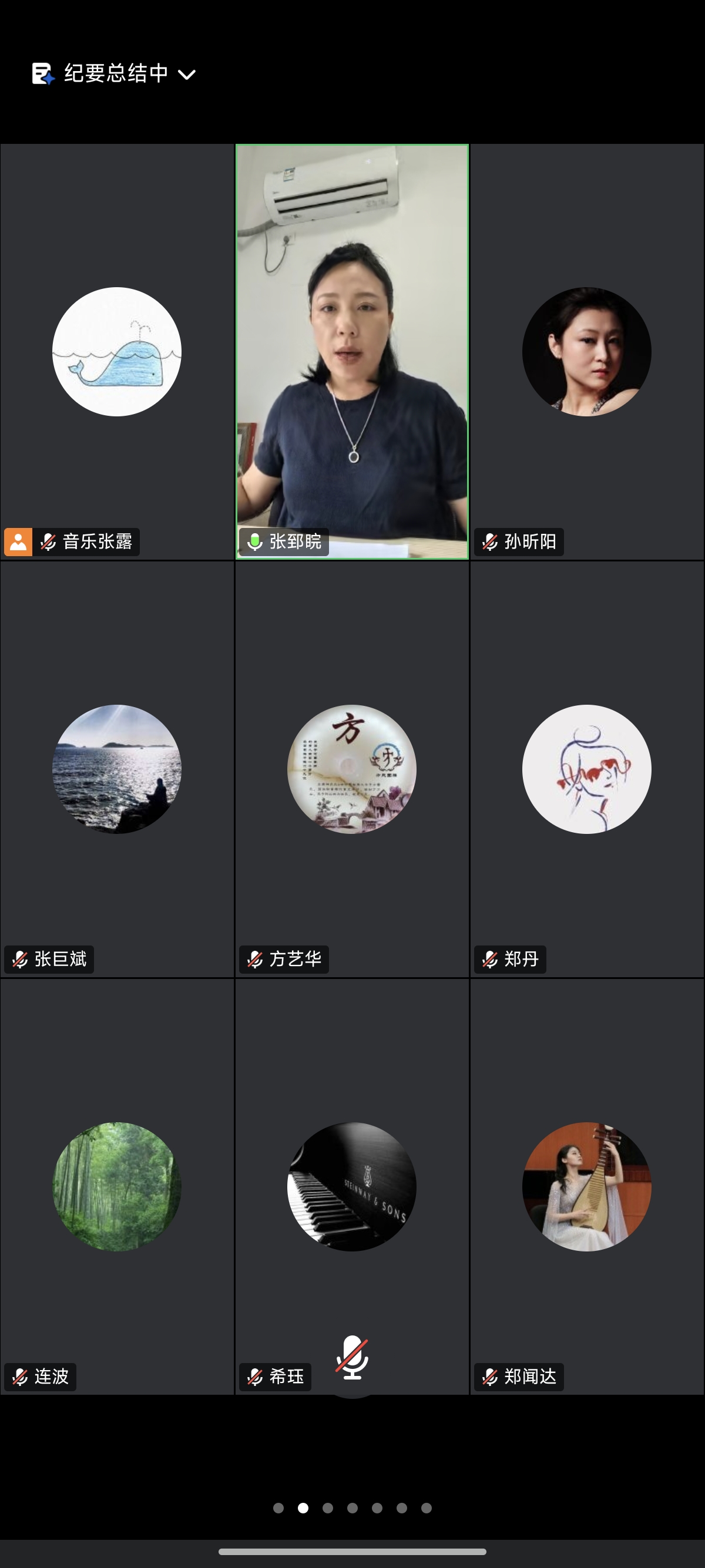Unmute your microphone

click(352, 1358)
